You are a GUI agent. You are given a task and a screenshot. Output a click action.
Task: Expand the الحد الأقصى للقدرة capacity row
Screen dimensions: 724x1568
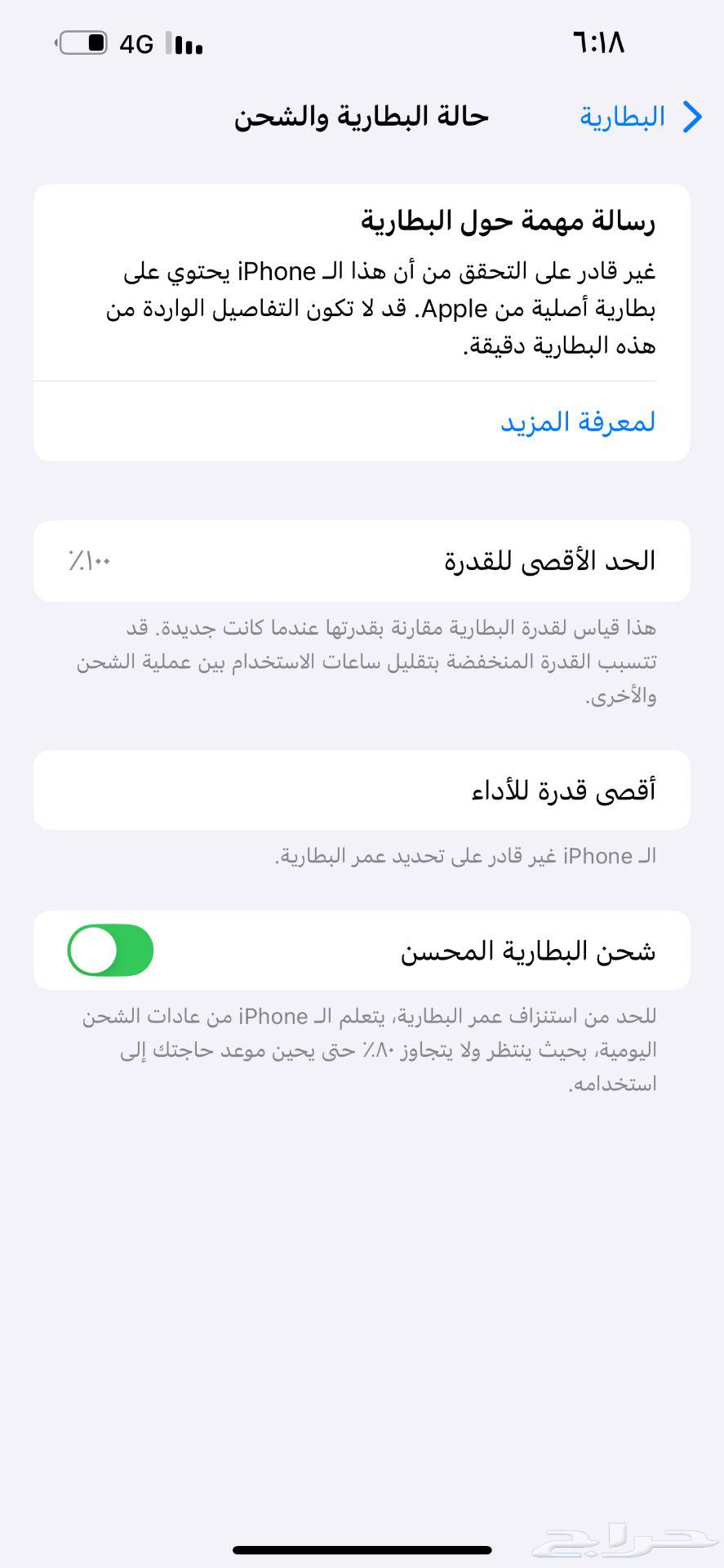362,560
